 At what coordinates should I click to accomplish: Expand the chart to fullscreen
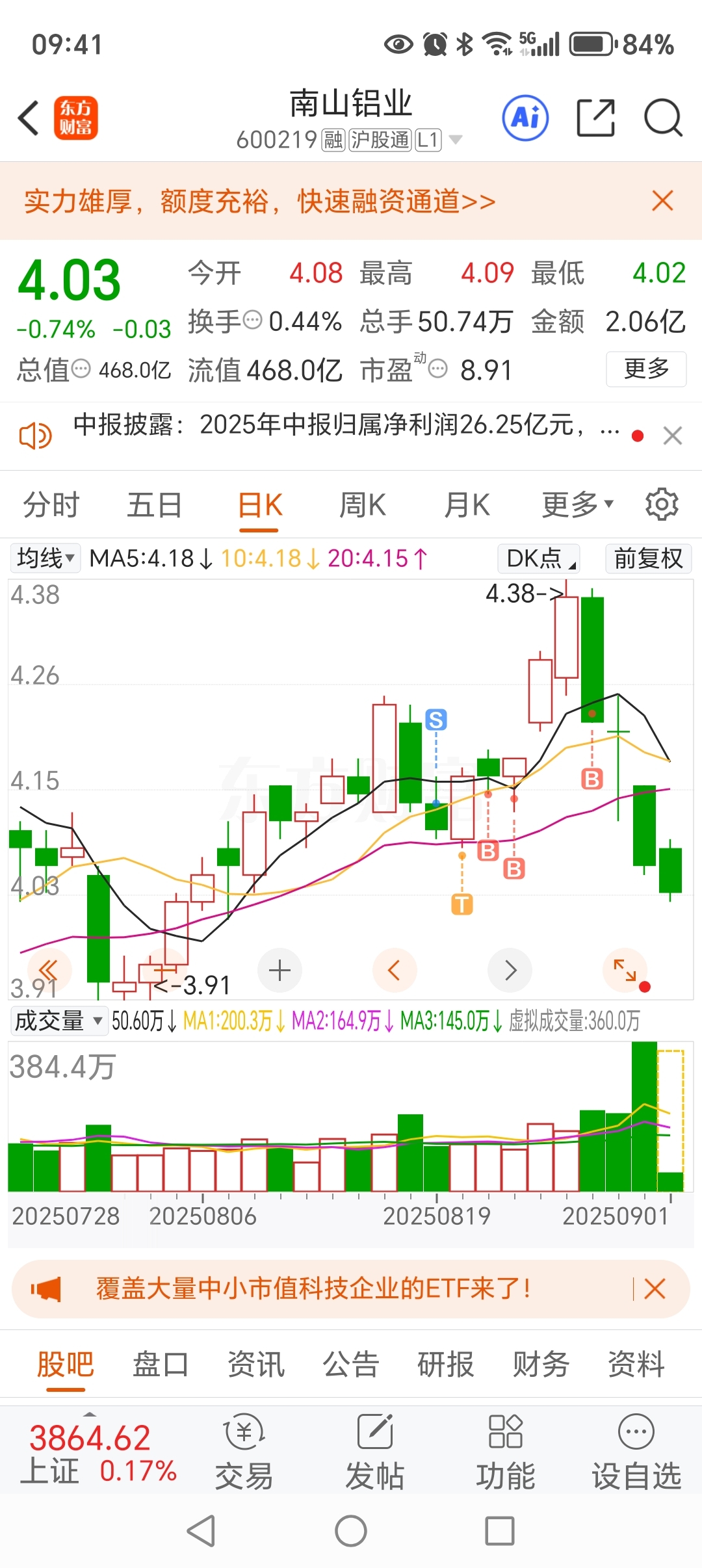tap(625, 971)
